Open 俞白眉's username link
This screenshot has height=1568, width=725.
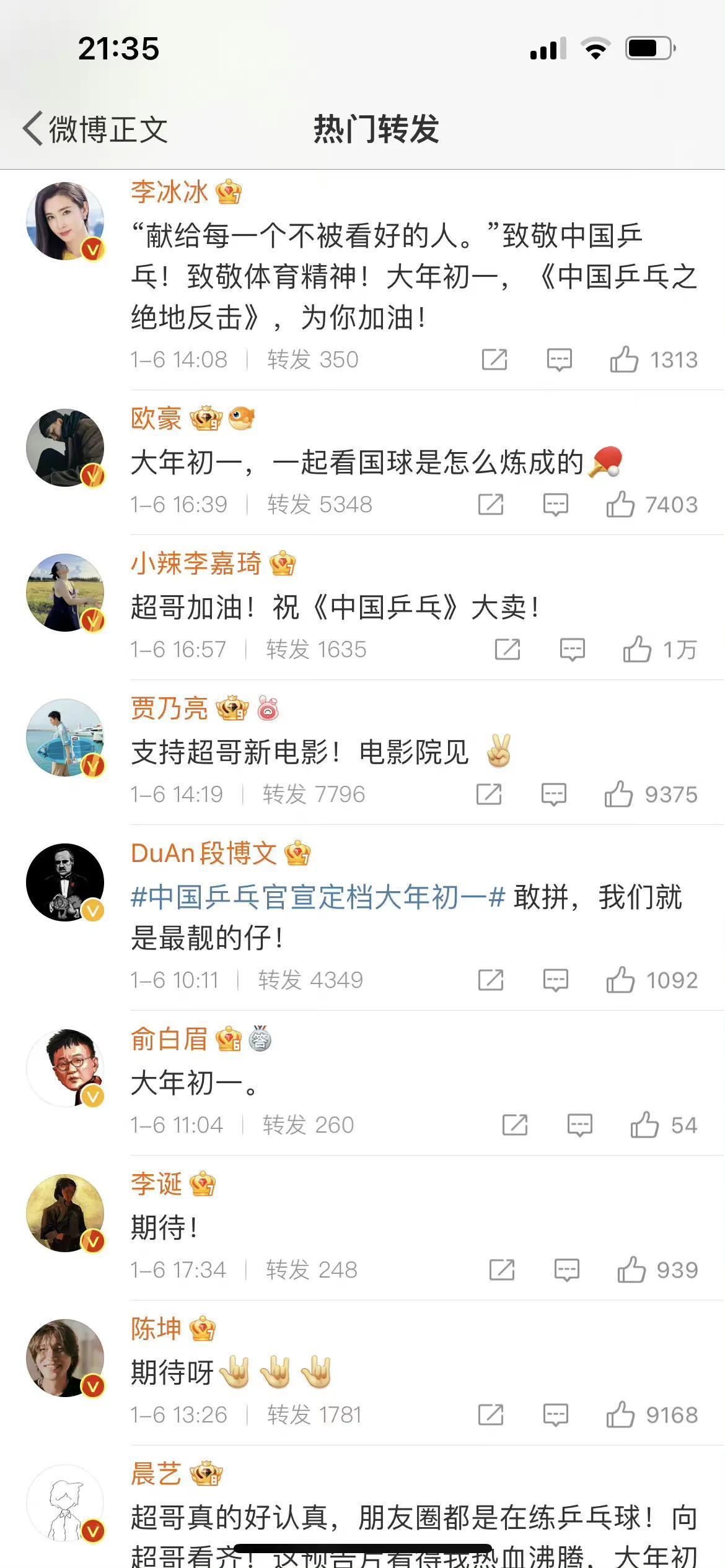[x=169, y=1039]
